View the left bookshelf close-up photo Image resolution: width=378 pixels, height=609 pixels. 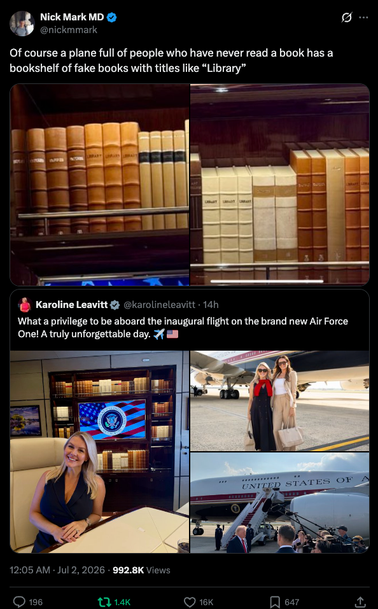coord(99,184)
